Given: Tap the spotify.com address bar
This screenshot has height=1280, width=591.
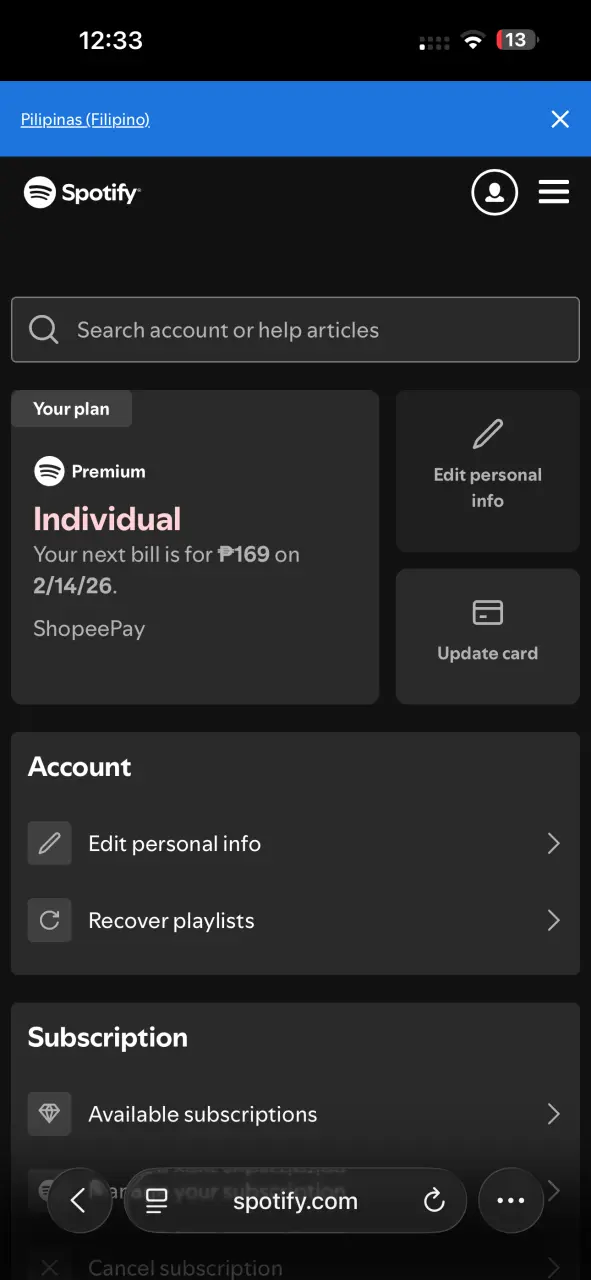Looking at the screenshot, I should 295,1201.
